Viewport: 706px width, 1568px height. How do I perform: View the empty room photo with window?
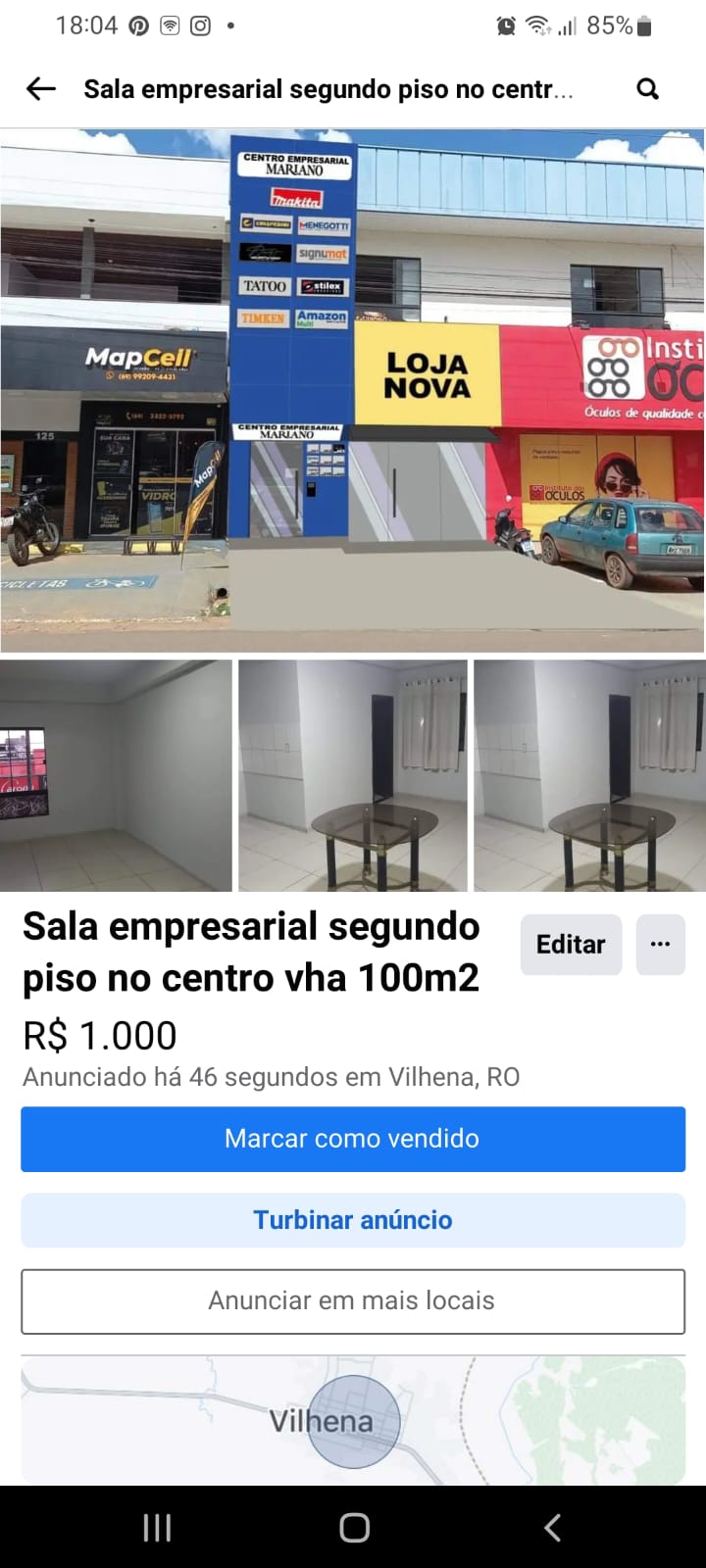click(116, 775)
